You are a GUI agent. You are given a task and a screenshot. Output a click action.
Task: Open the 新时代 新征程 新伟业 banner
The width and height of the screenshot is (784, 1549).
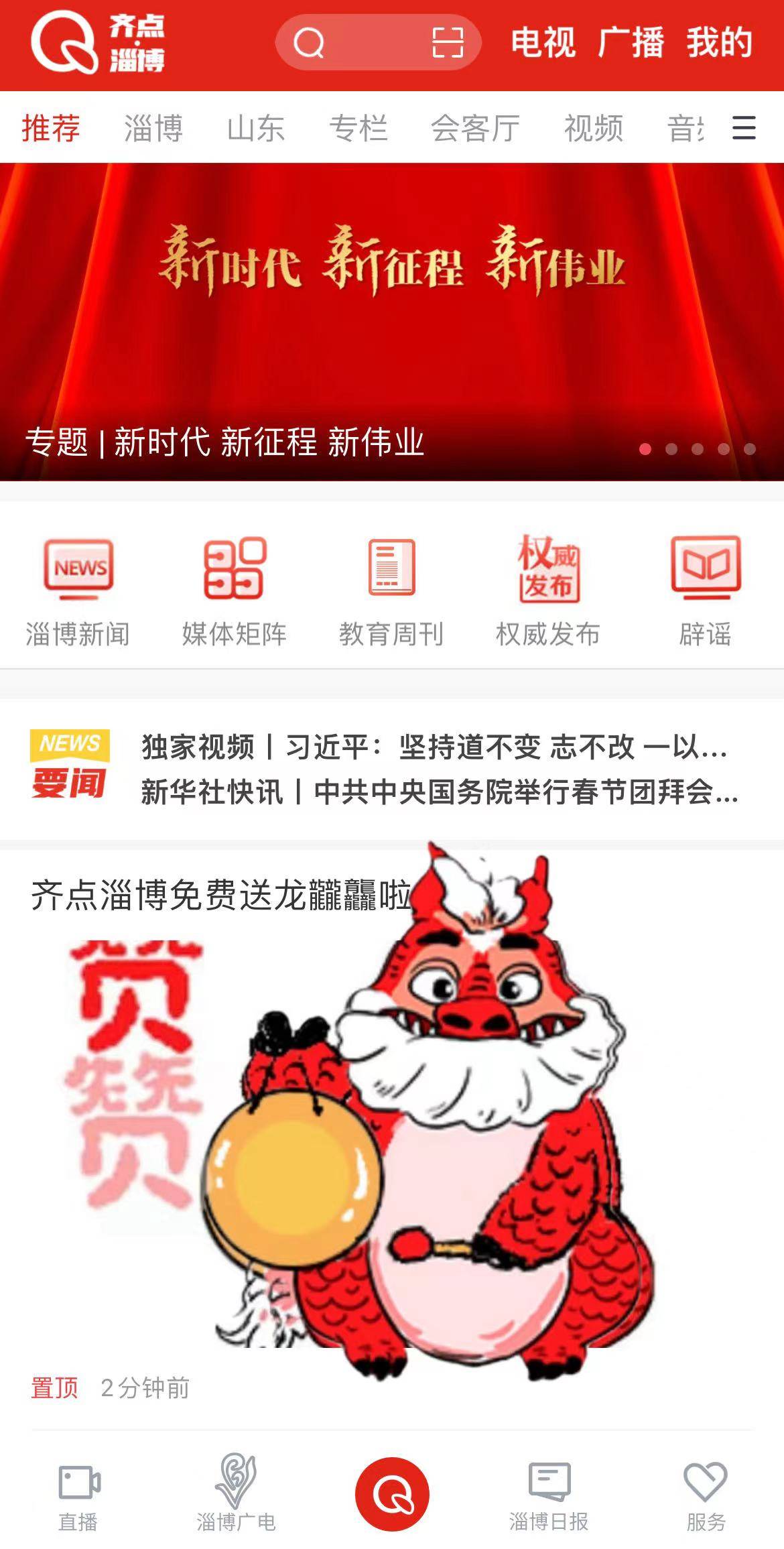pyautogui.click(x=392, y=322)
